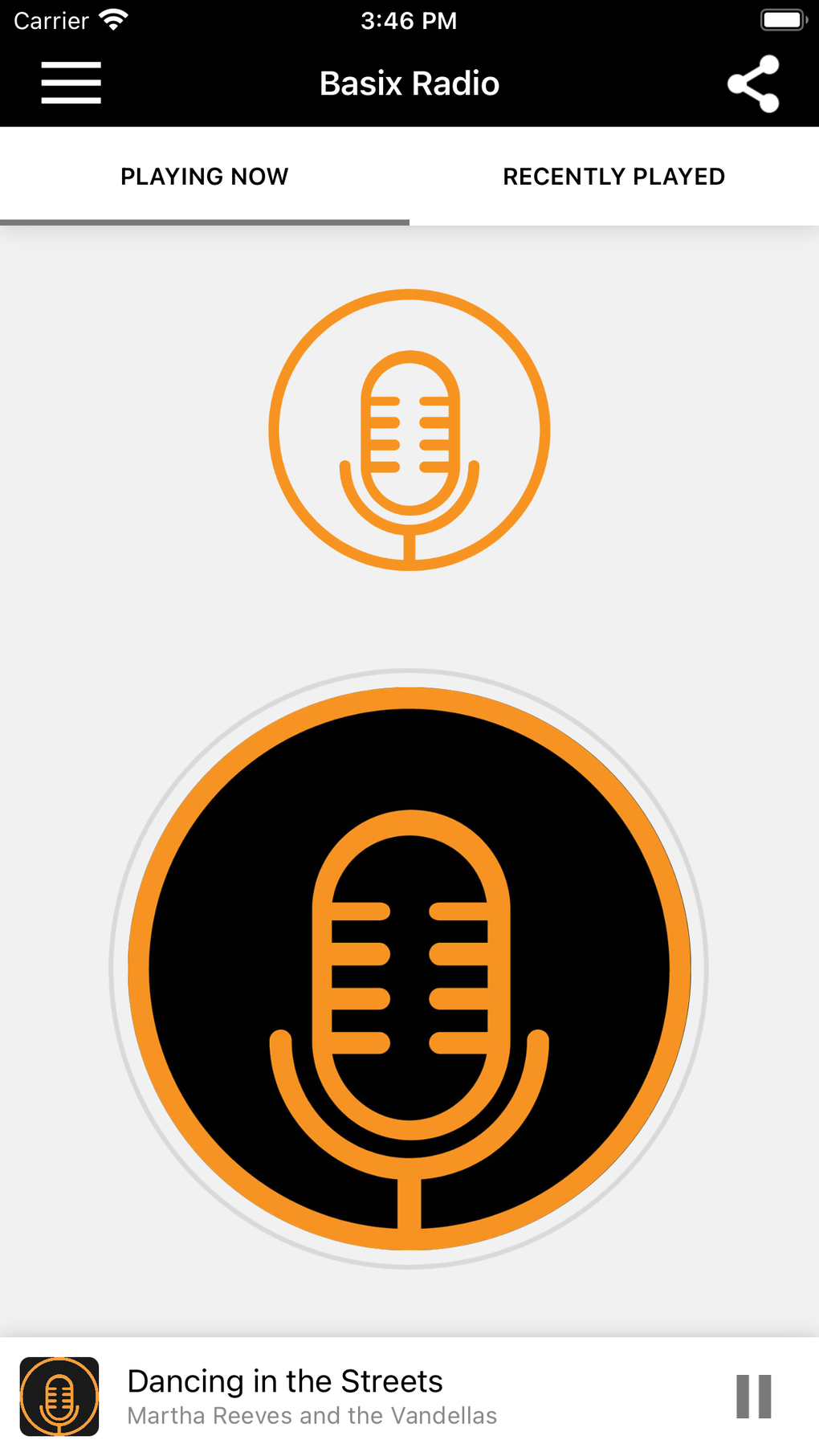The height and width of the screenshot is (1456, 819).
Task: Open the hamburger navigation menu
Action: pos(71,83)
